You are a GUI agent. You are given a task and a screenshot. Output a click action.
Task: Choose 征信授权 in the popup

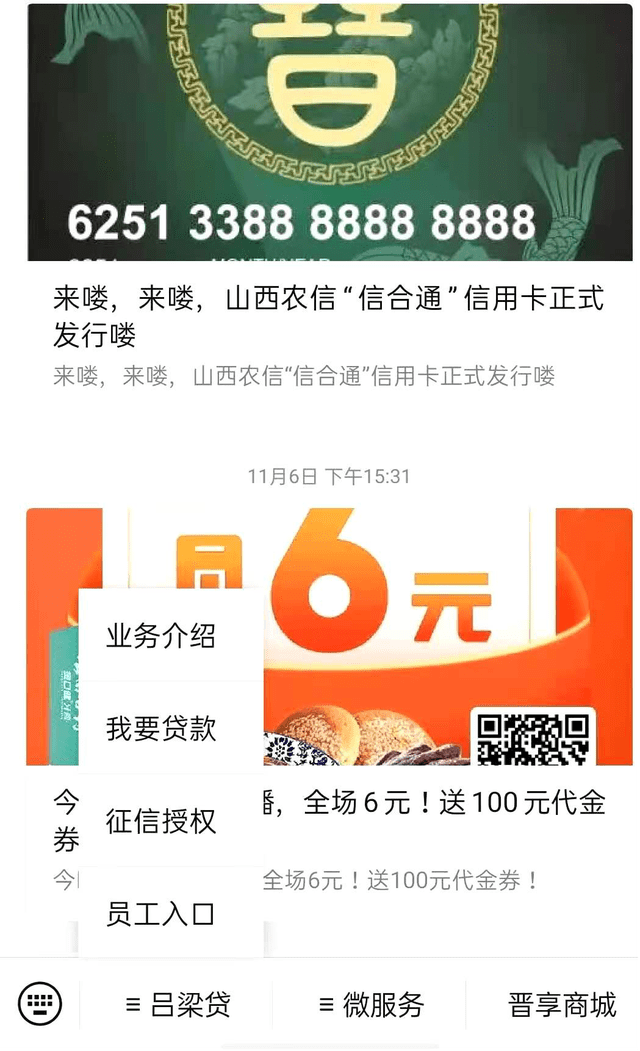point(161,821)
